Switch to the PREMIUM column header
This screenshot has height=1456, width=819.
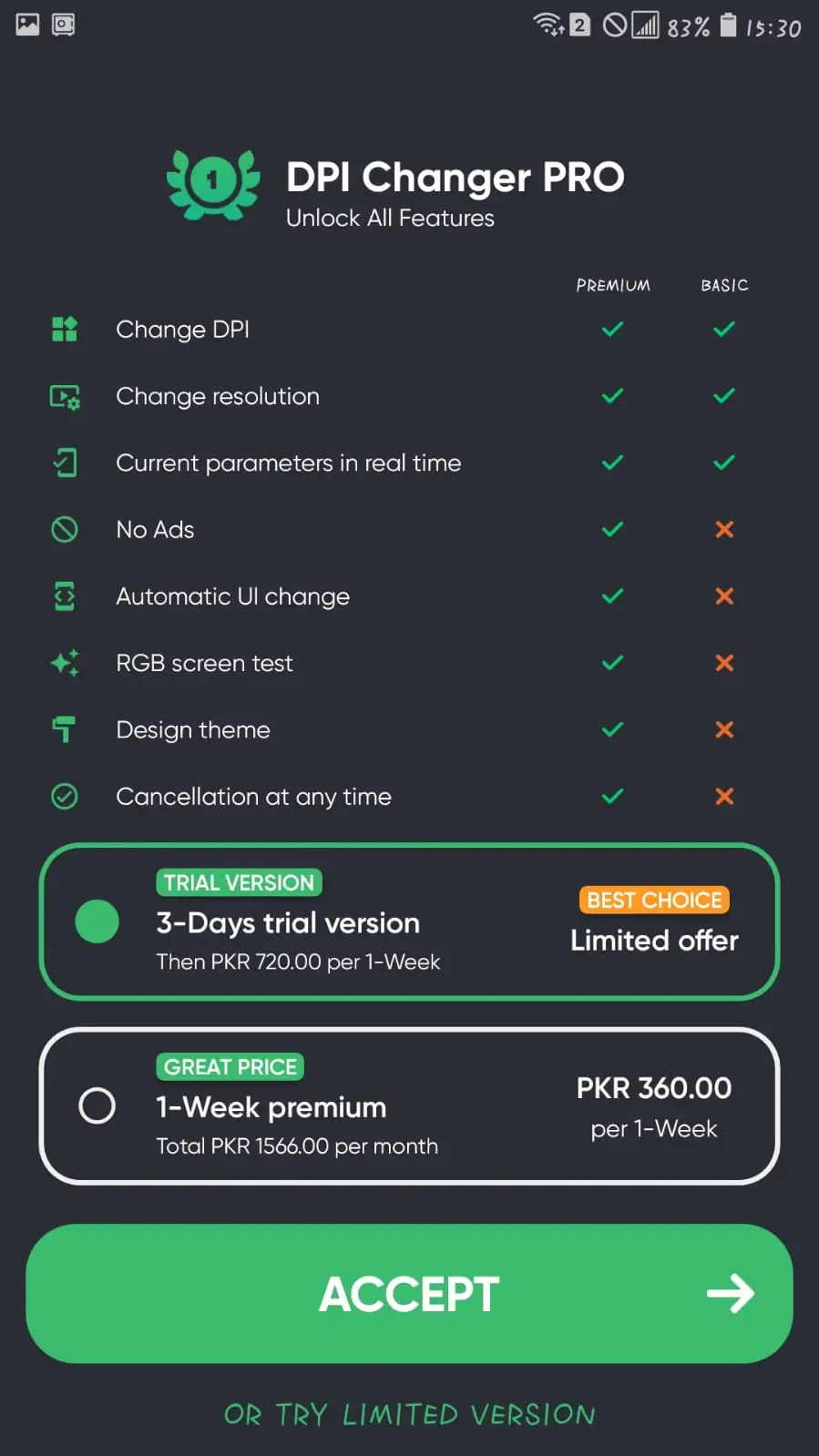[612, 285]
